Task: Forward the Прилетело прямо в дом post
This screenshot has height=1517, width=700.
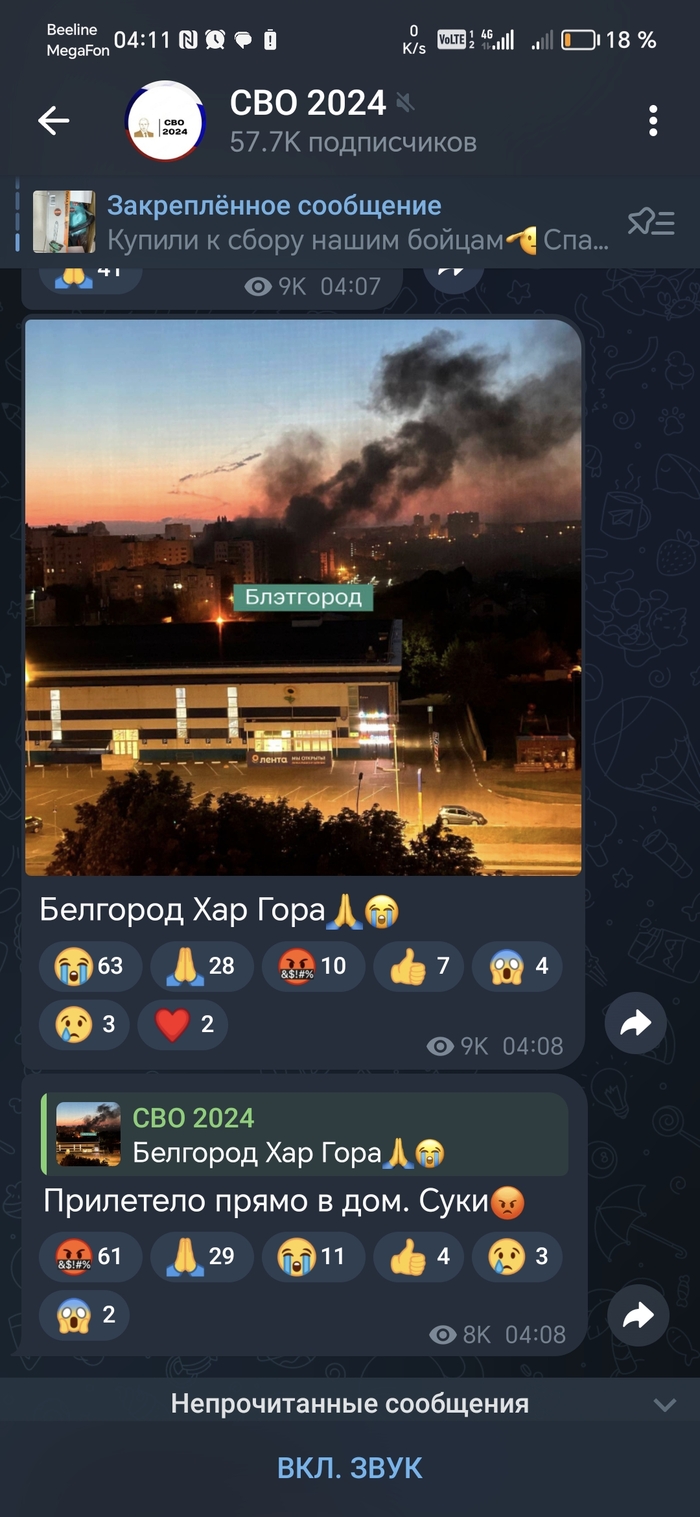Action: click(x=637, y=1316)
